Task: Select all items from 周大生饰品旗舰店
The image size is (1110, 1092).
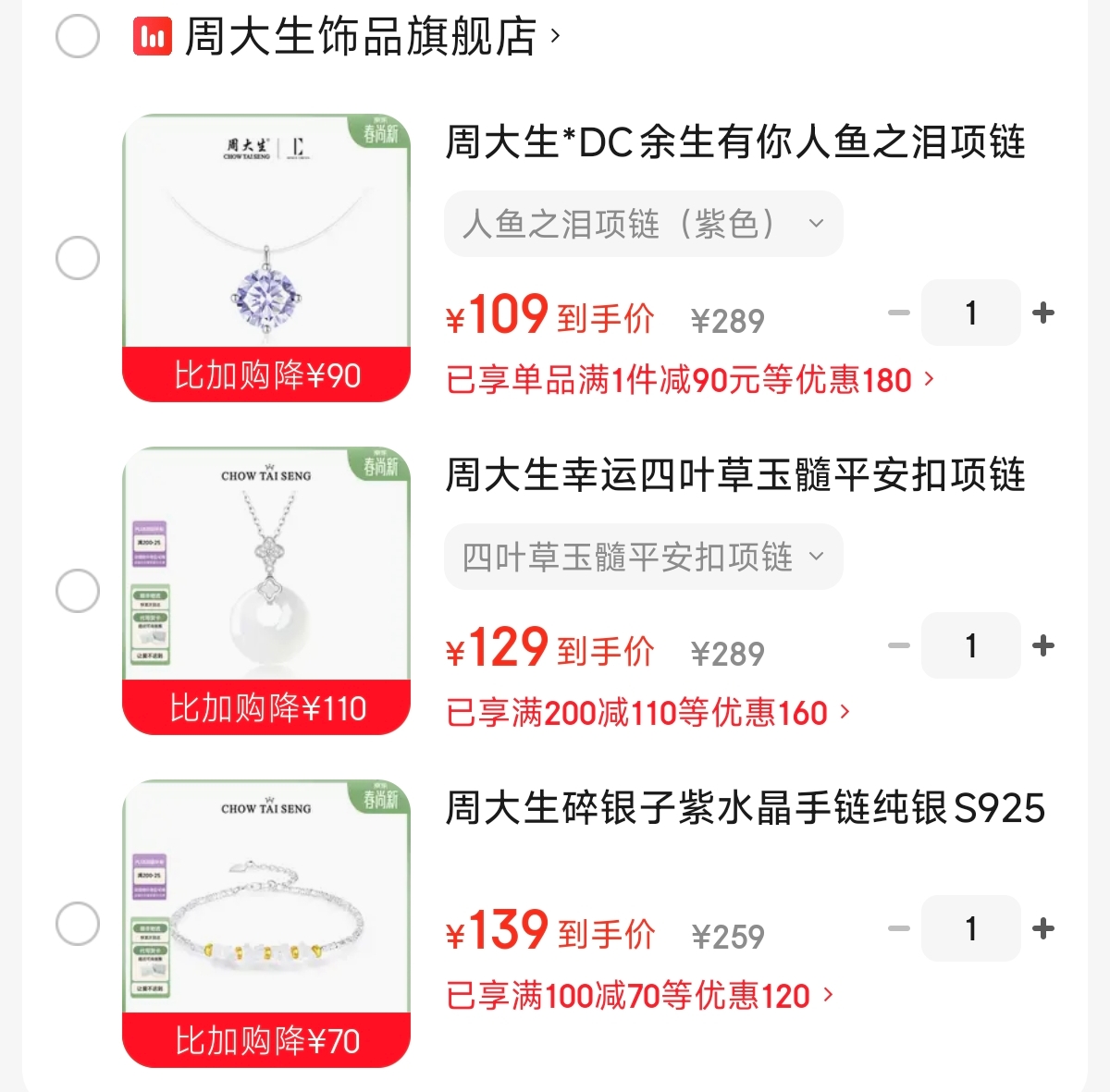Action: point(78,37)
